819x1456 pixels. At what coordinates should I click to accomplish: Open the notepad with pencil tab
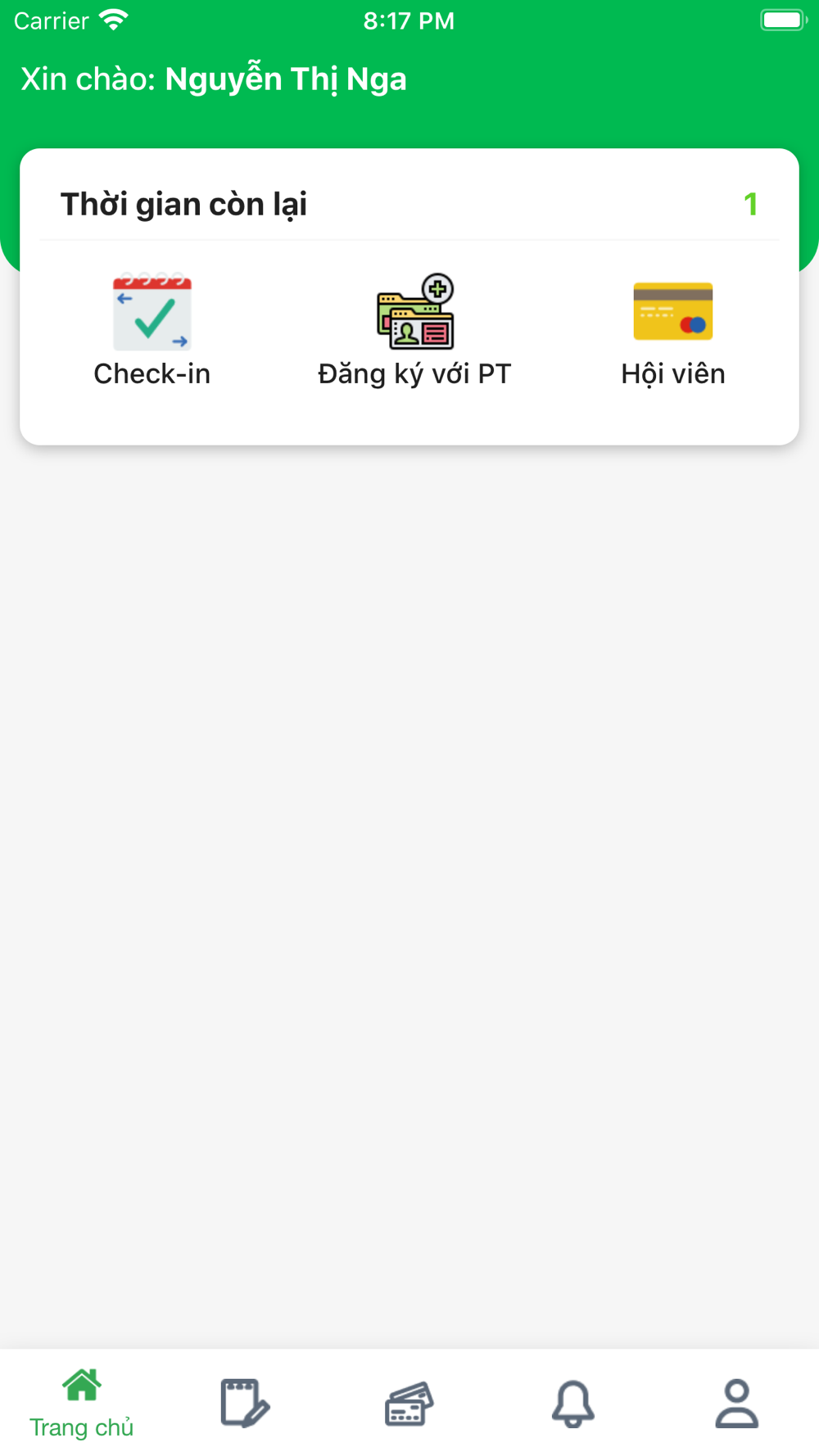[x=245, y=1404]
